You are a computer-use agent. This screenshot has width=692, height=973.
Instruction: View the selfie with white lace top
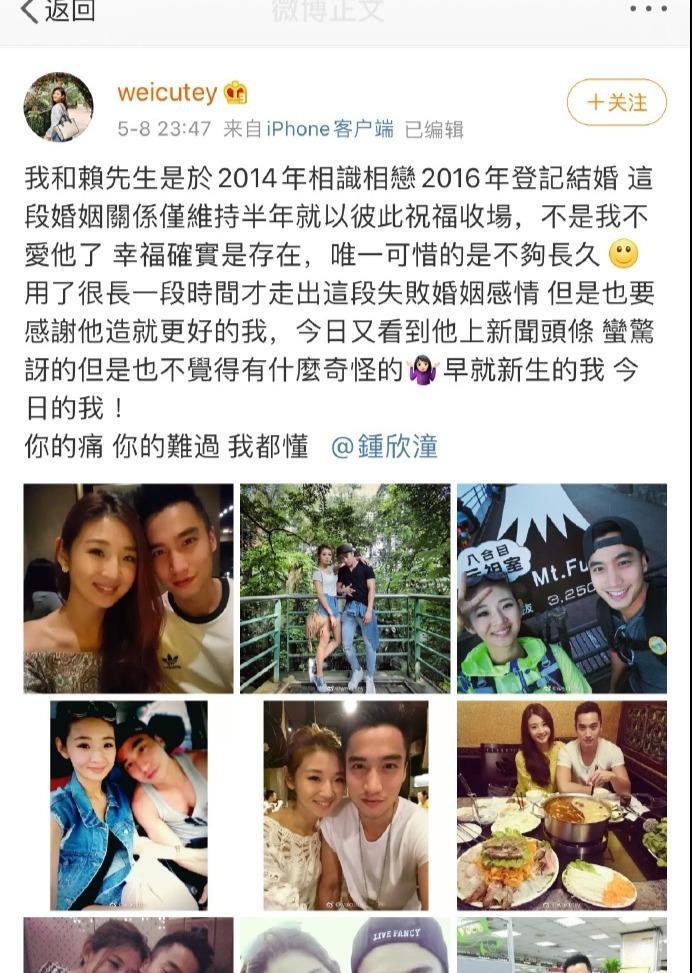tap(345, 805)
